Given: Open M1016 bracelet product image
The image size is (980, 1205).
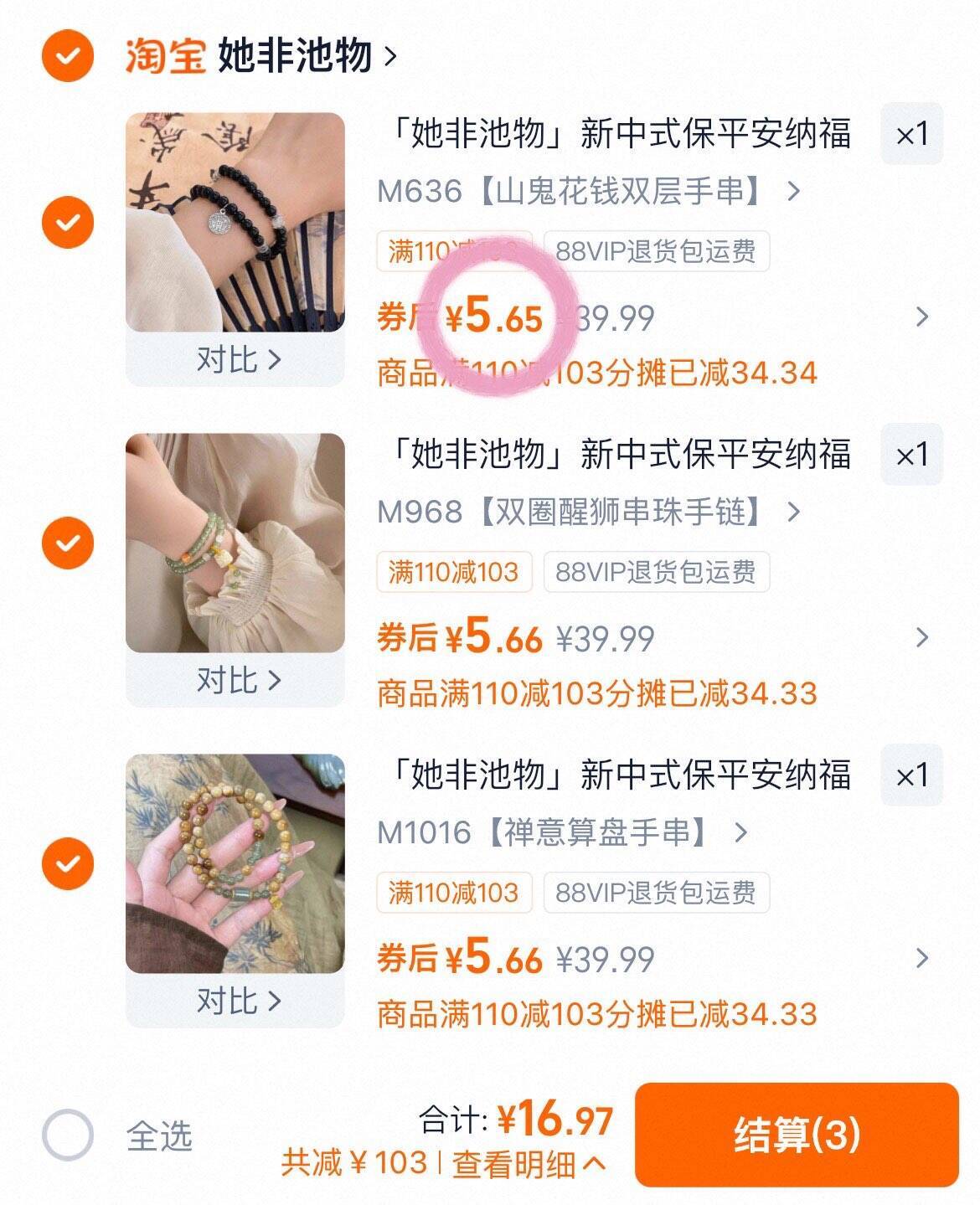Looking at the screenshot, I should (x=235, y=863).
